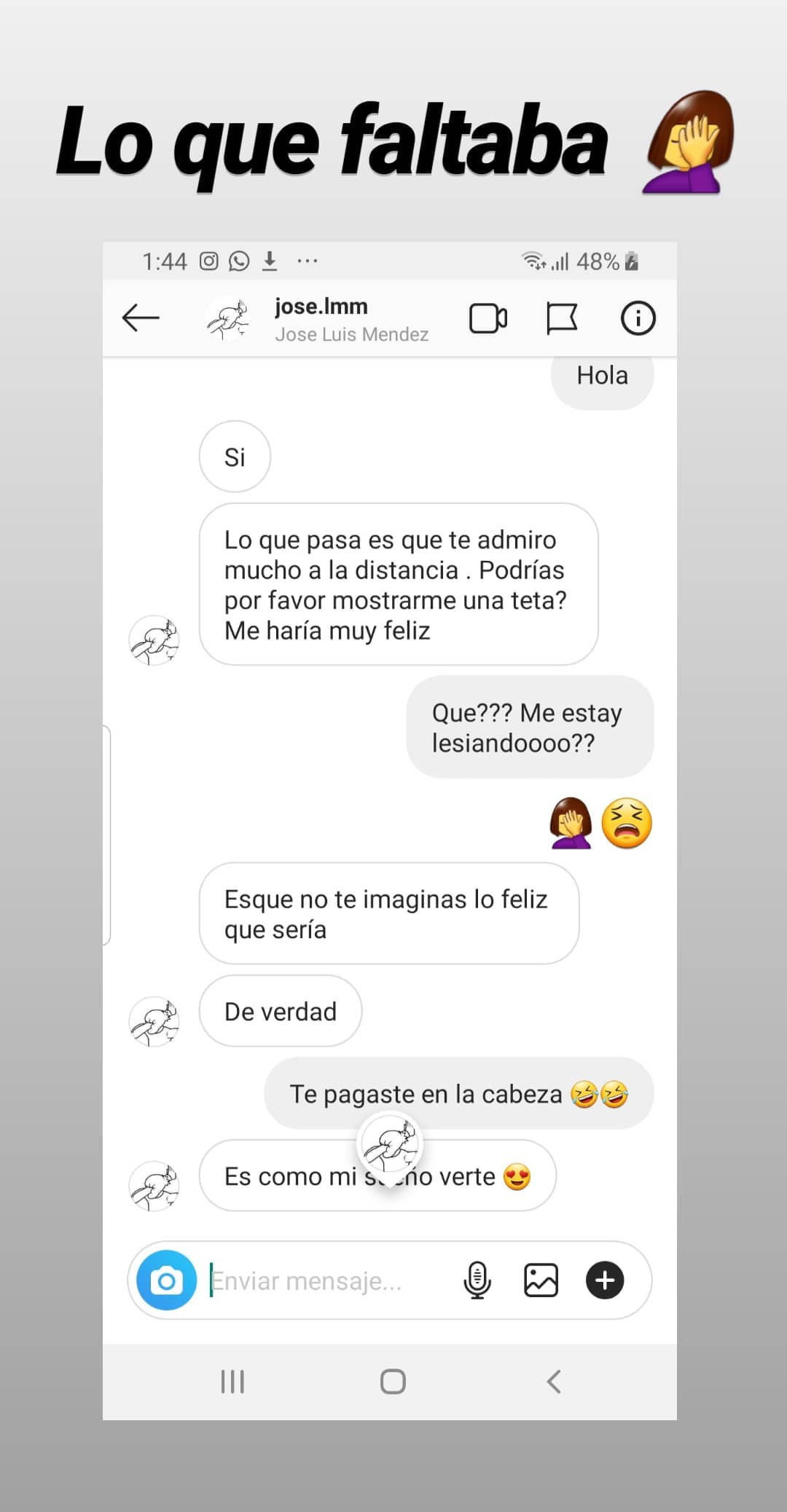Tap into the 'Enviar mensaje...' input field
Viewport: 787px width, 1512px height.
[x=306, y=1280]
